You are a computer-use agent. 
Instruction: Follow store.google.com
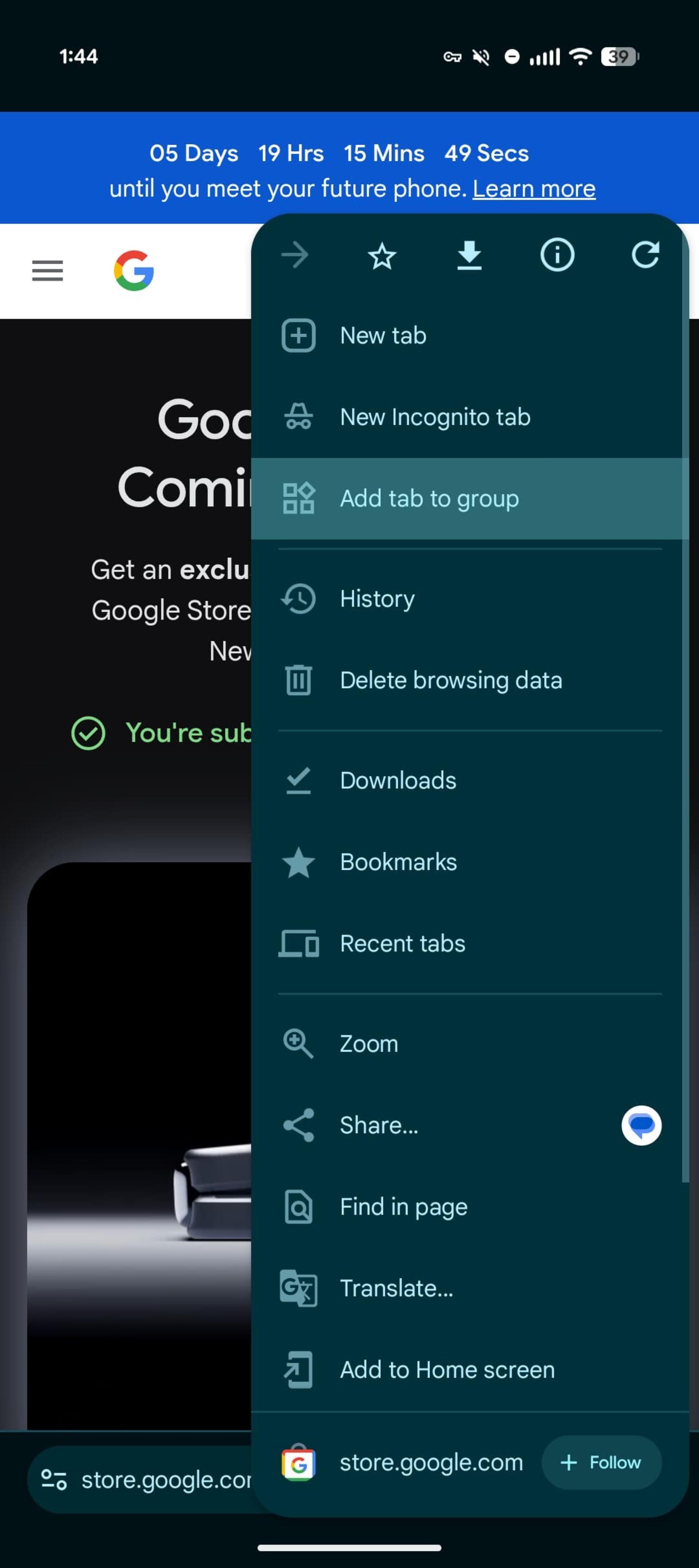click(601, 1463)
